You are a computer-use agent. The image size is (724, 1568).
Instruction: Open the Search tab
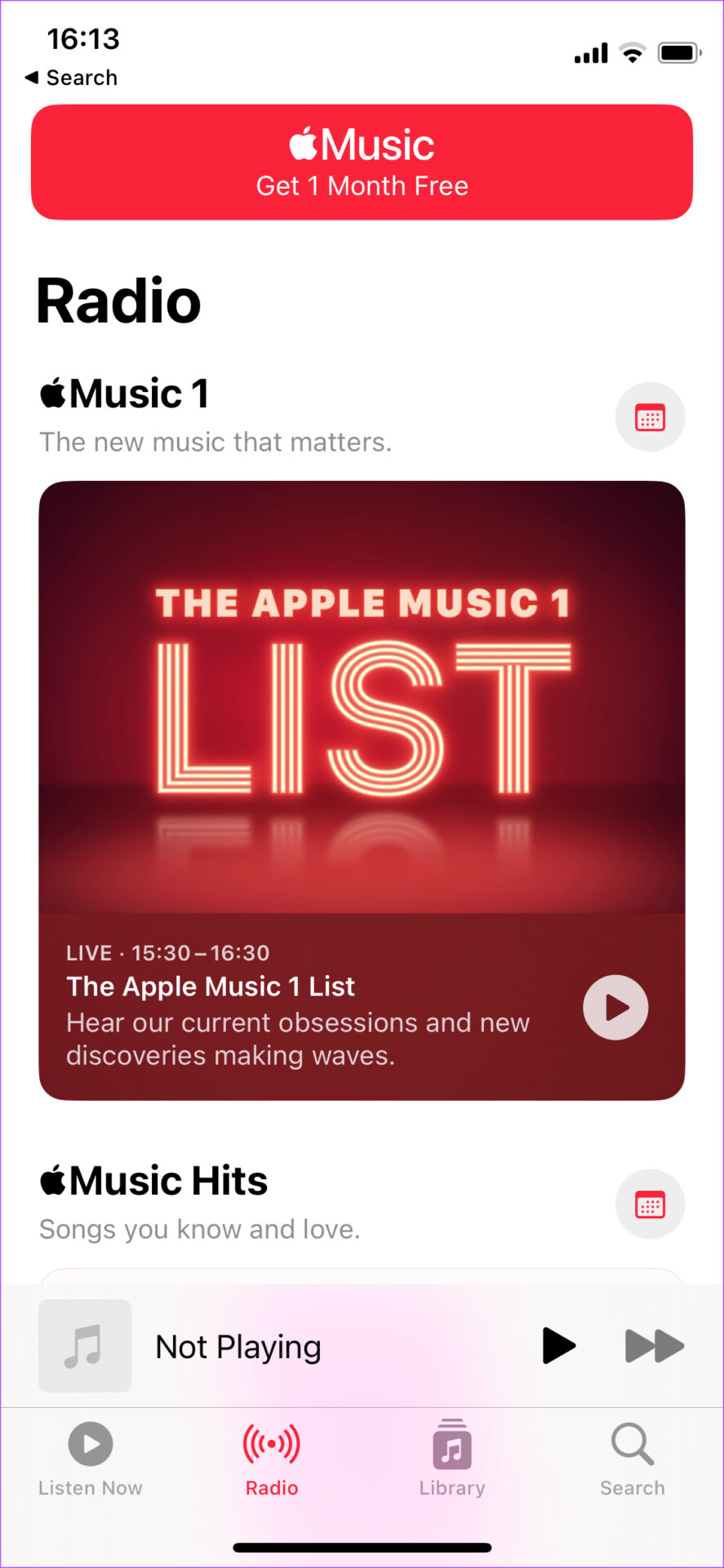point(633,1459)
